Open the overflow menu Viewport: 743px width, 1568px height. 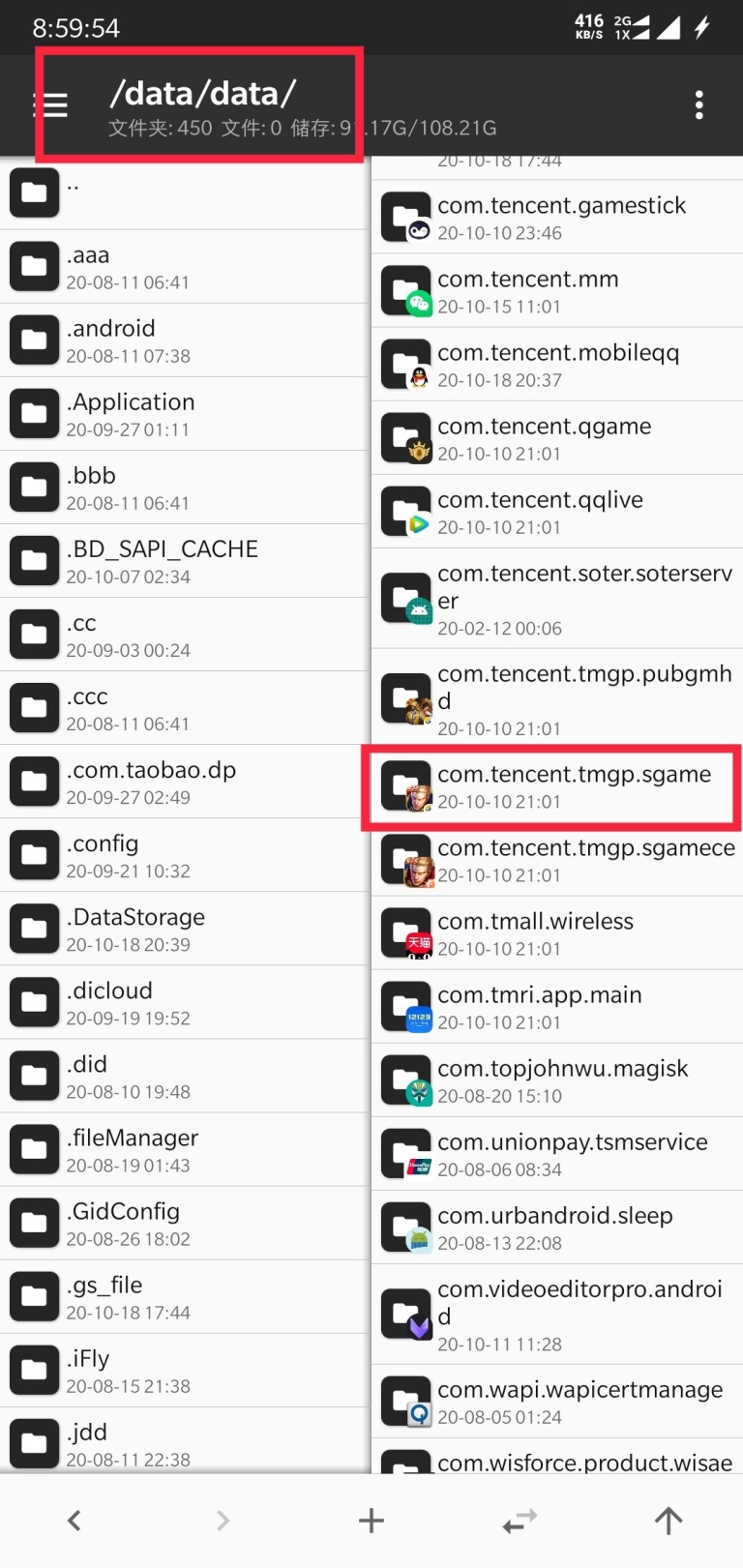(x=698, y=104)
